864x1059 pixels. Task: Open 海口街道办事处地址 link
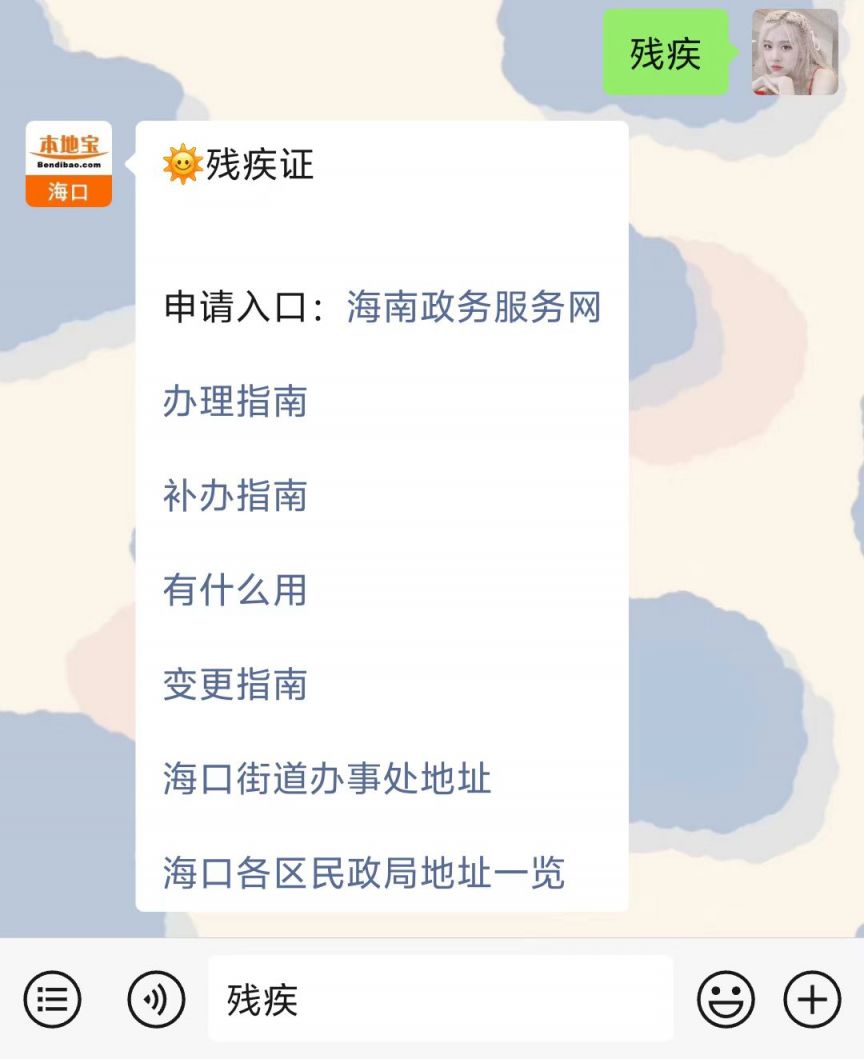point(327,779)
